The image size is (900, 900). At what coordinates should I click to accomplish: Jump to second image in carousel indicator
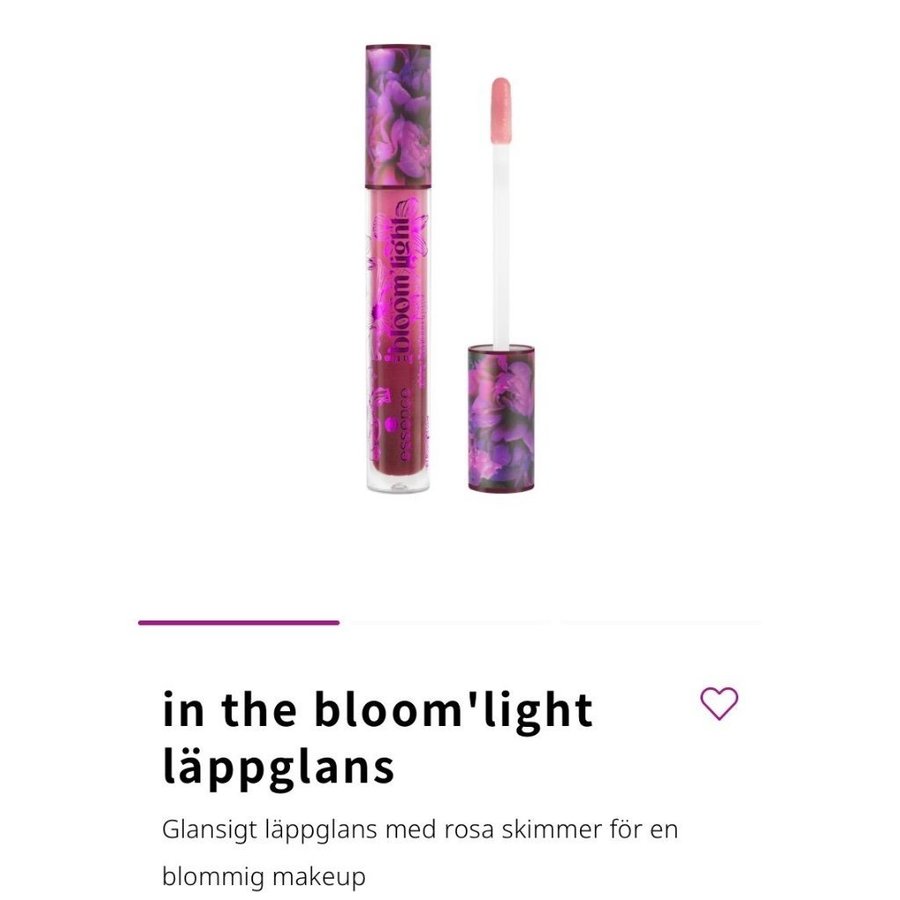click(x=448, y=622)
